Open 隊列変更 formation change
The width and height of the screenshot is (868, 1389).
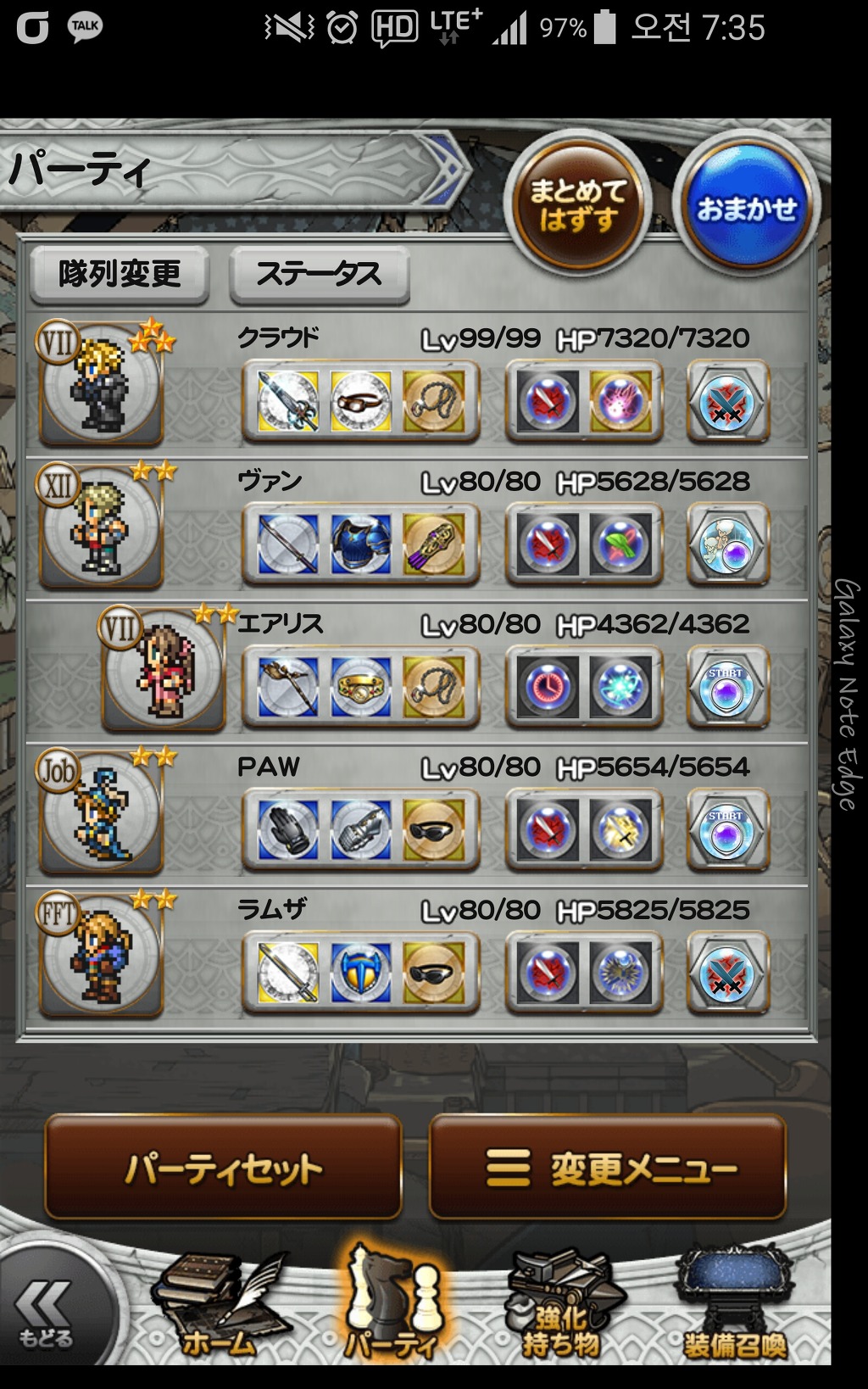tap(120, 274)
